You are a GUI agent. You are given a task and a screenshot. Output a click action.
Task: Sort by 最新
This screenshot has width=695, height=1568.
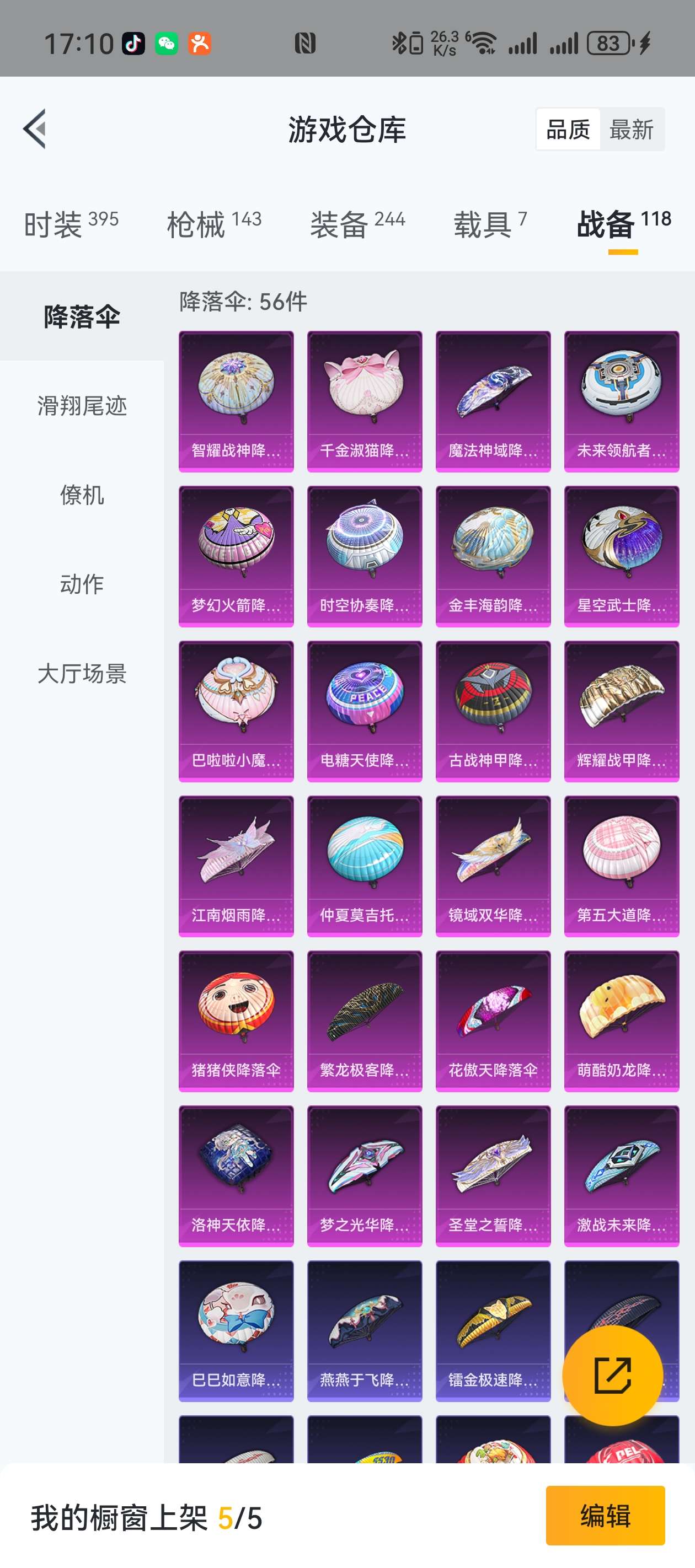632,130
